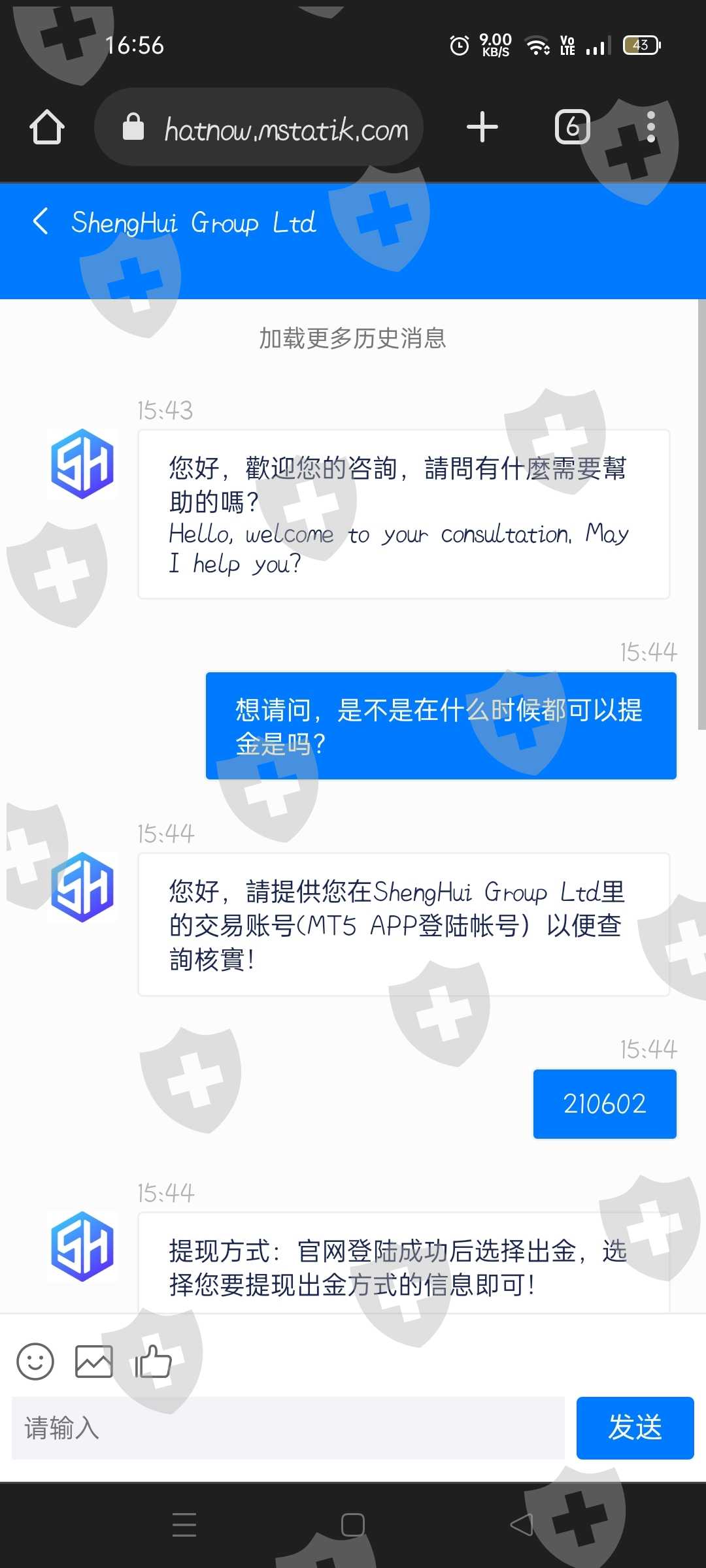Send the message with 发送 button

click(x=635, y=1428)
